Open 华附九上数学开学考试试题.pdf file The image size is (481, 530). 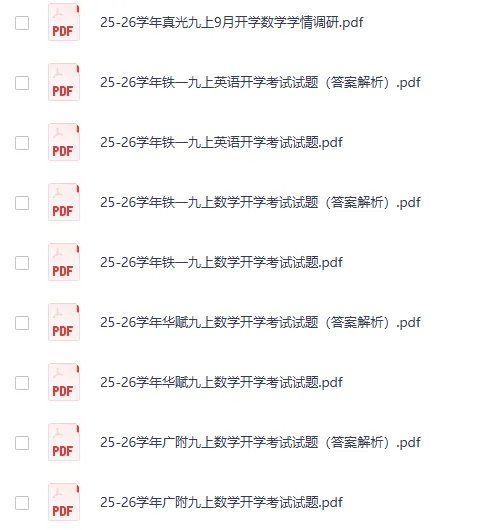[x=221, y=383]
